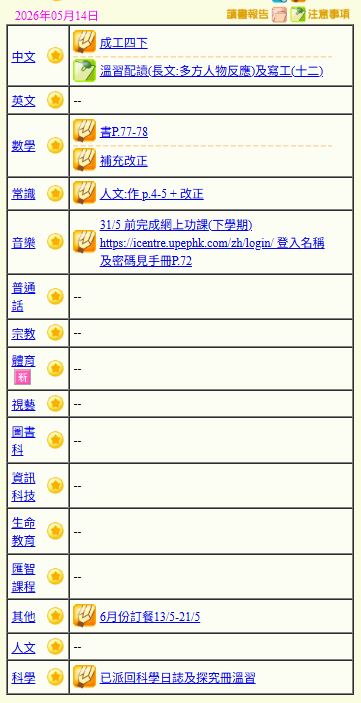Image resolution: width=361 pixels, height=703 pixels.
Task: Open the 人文:作 p.4-5 + 改正 link
Action: pyautogui.click(x=152, y=194)
